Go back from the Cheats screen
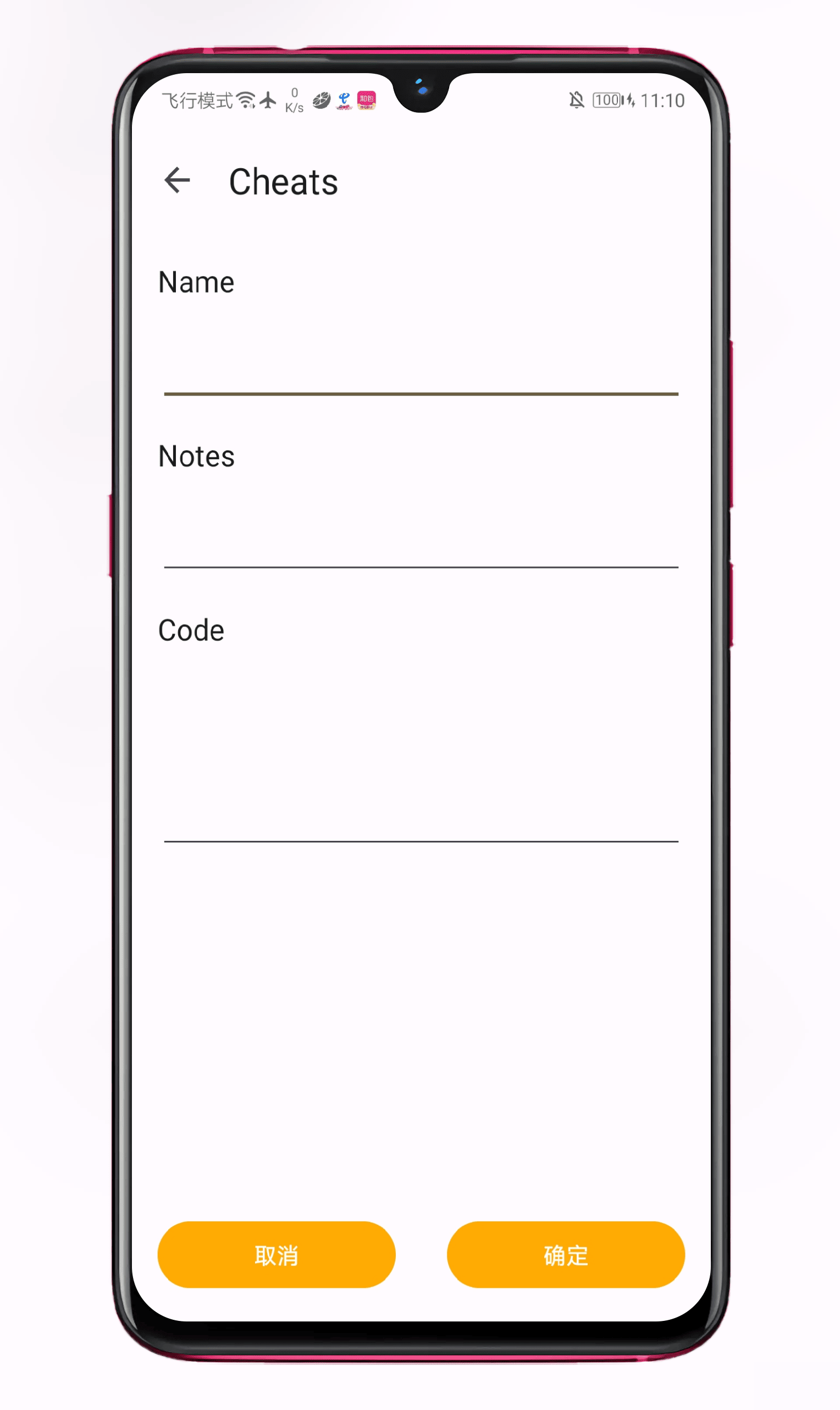Screen dimensions: 840x1410 tap(177, 181)
